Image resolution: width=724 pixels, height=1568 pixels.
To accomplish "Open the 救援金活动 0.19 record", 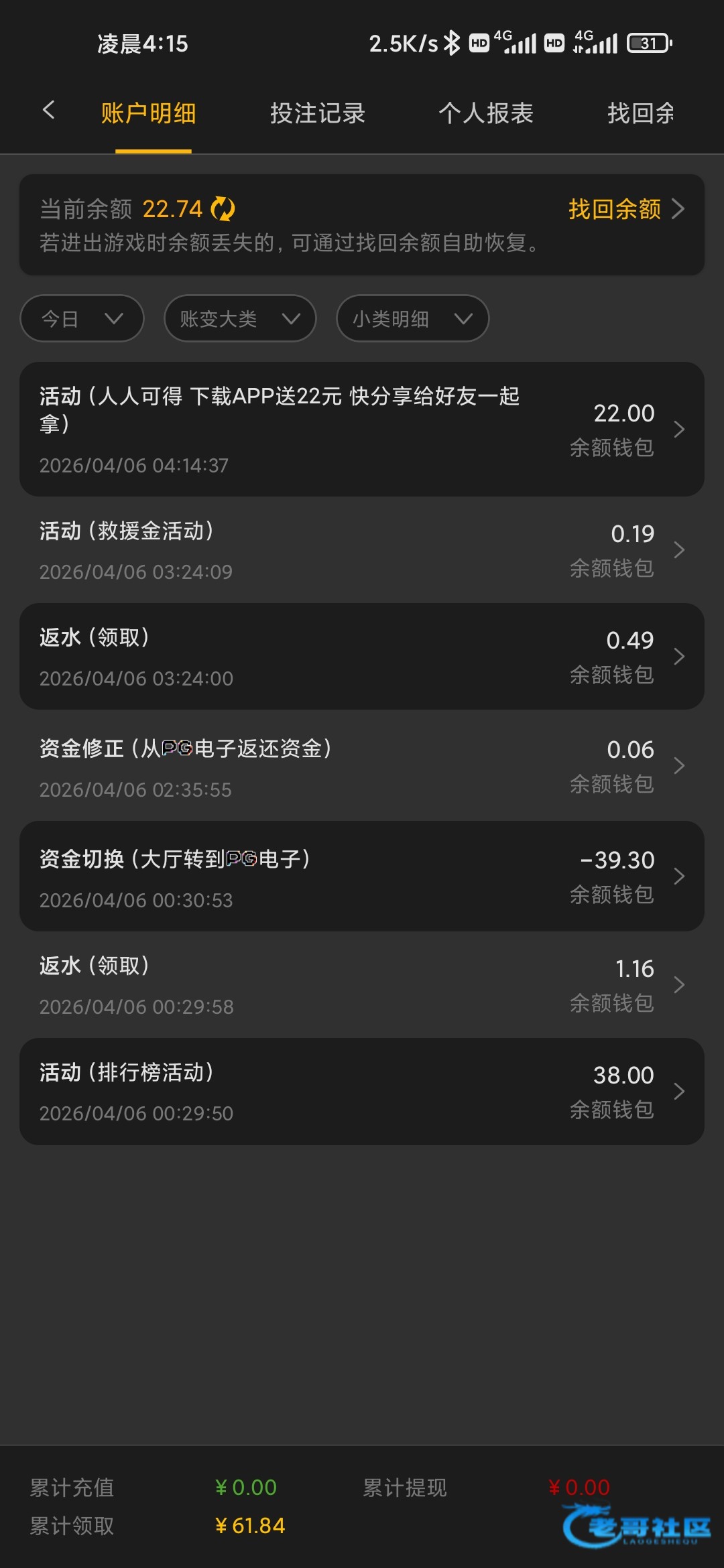I will tap(361, 550).
